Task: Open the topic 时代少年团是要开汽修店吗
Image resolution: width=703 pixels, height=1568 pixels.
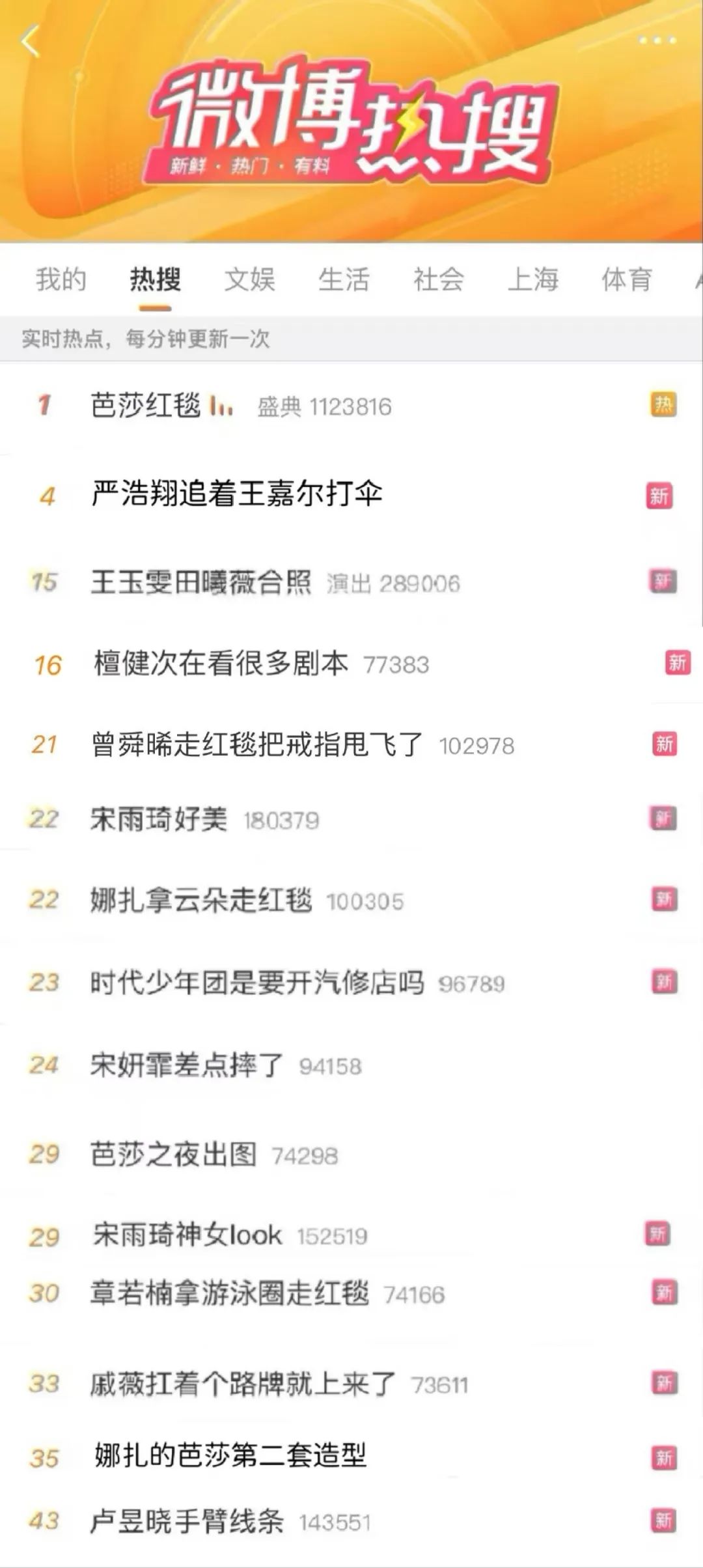Action: click(257, 983)
